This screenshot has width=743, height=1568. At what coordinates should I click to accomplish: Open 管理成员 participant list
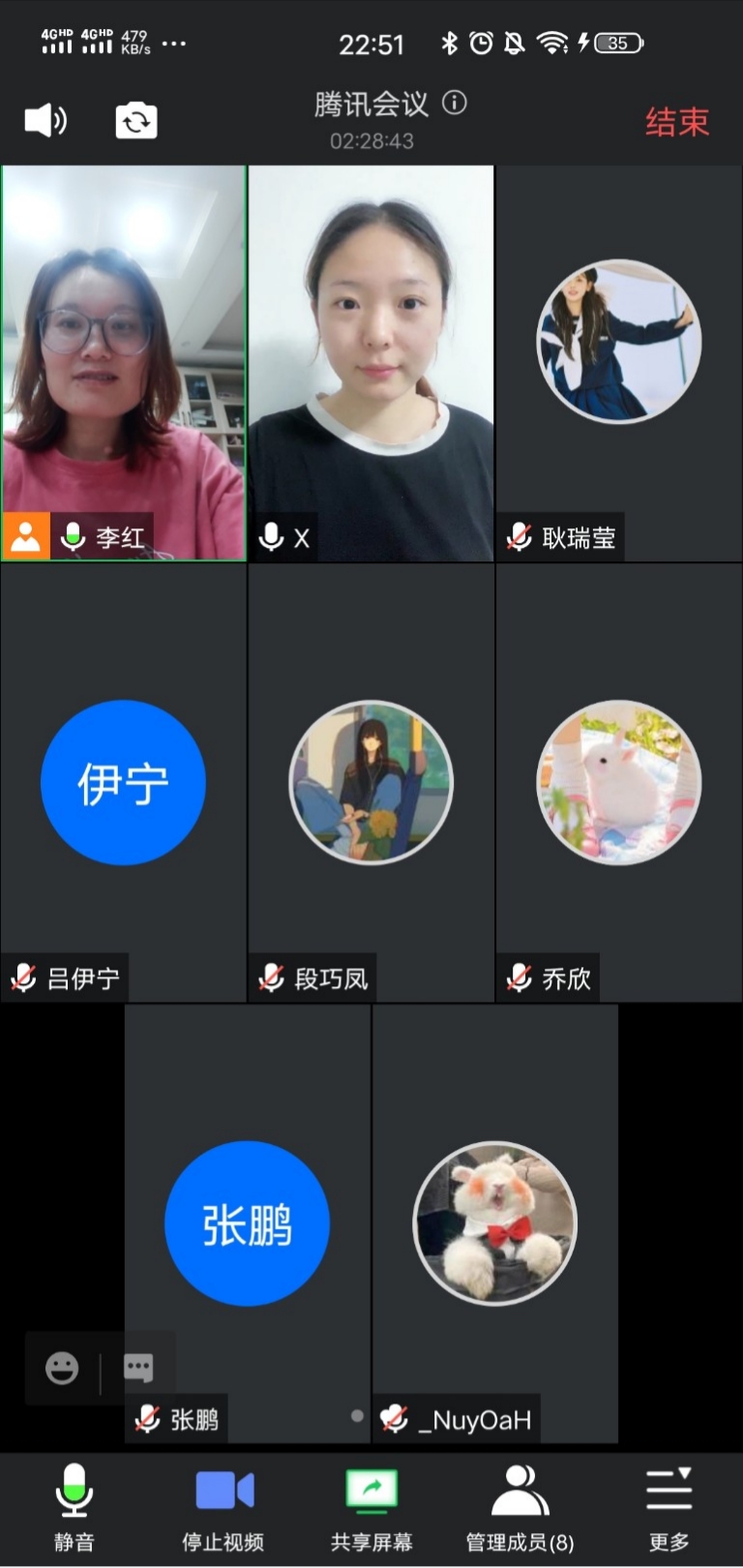[520, 1505]
